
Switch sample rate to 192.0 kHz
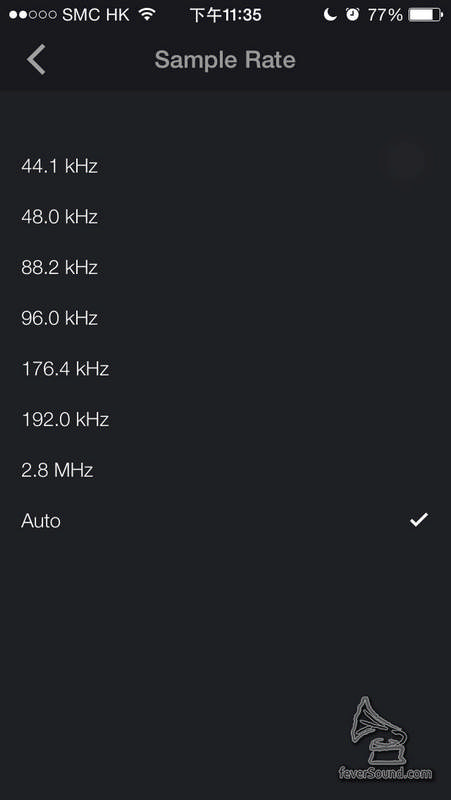(x=226, y=419)
